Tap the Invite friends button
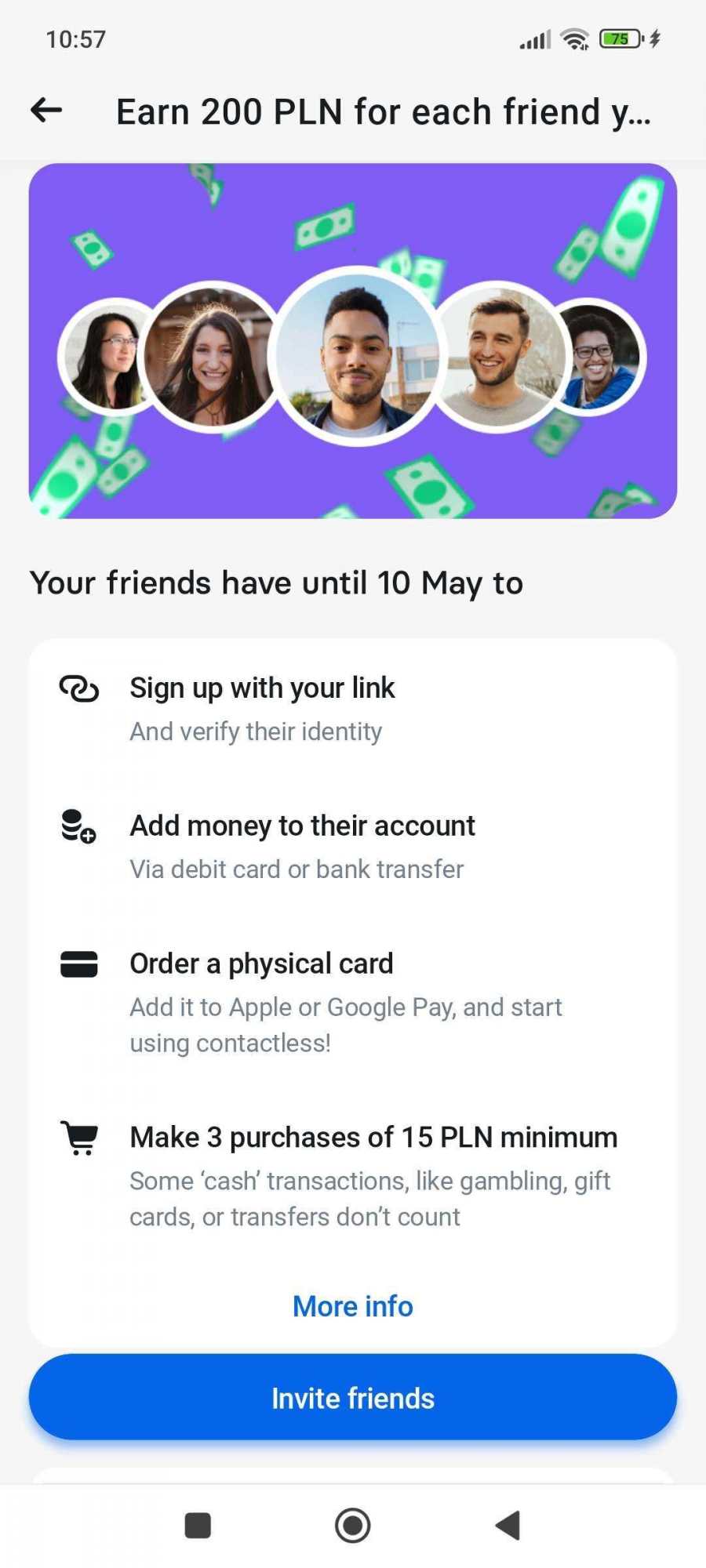 click(x=352, y=1398)
